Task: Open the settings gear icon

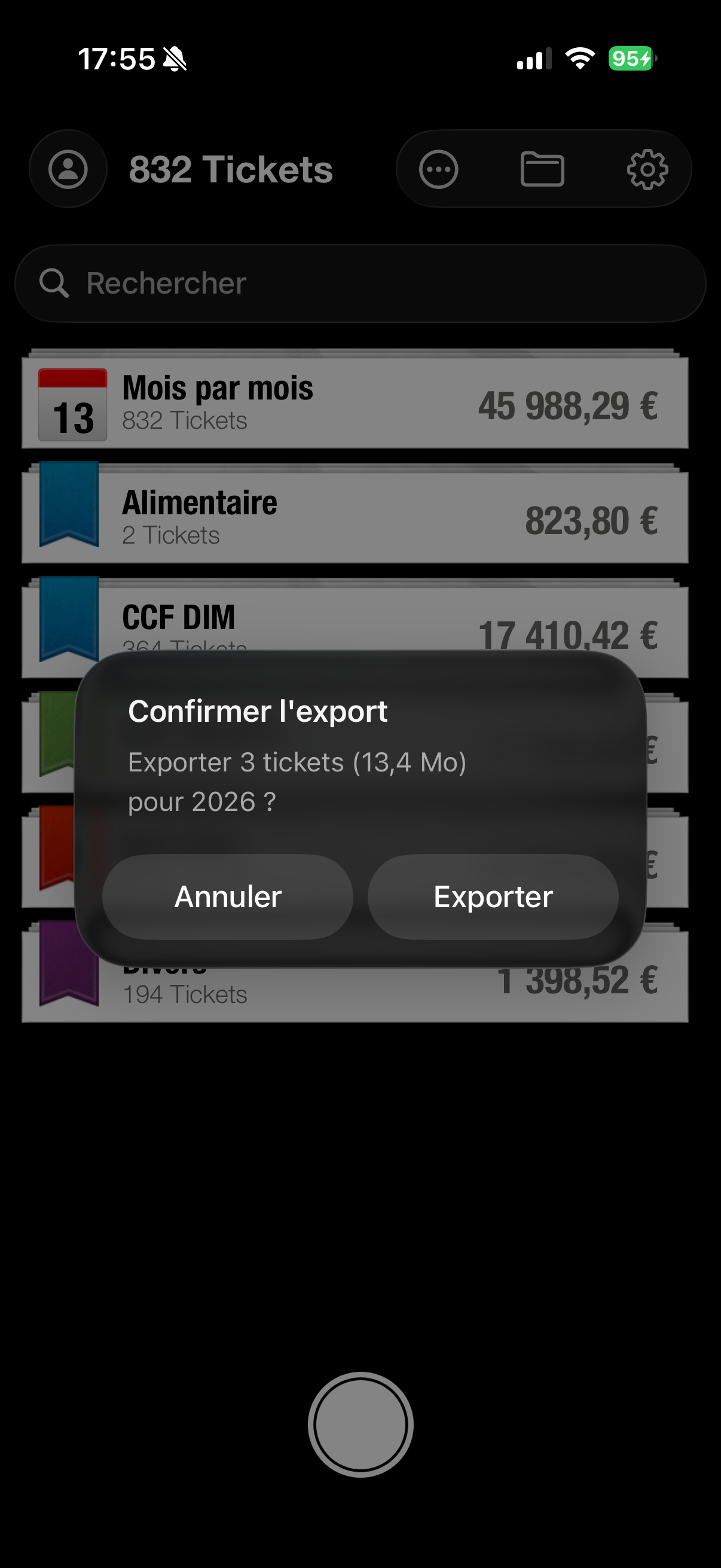Action: click(x=648, y=169)
